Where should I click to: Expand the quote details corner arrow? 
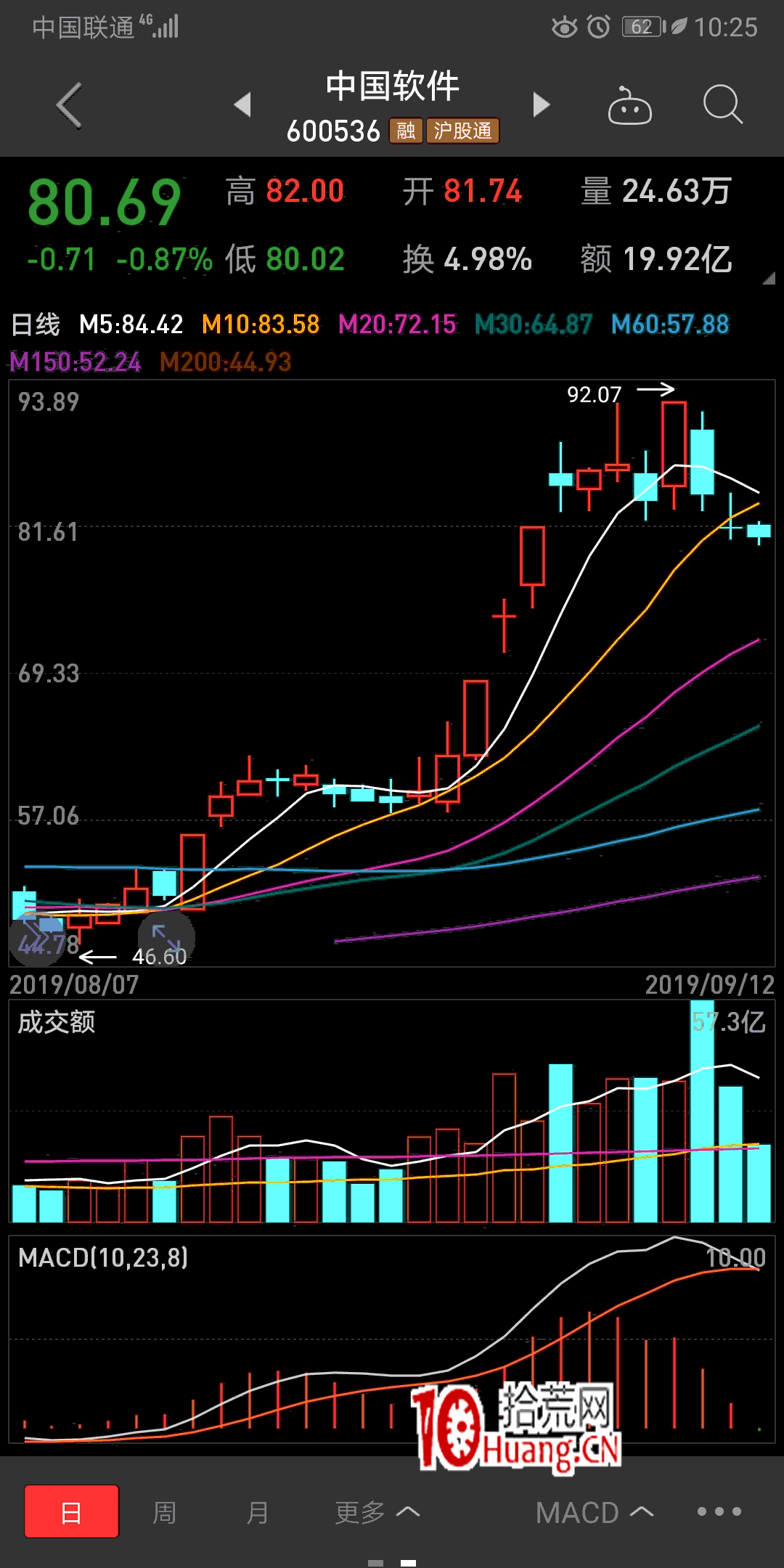click(x=769, y=278)
